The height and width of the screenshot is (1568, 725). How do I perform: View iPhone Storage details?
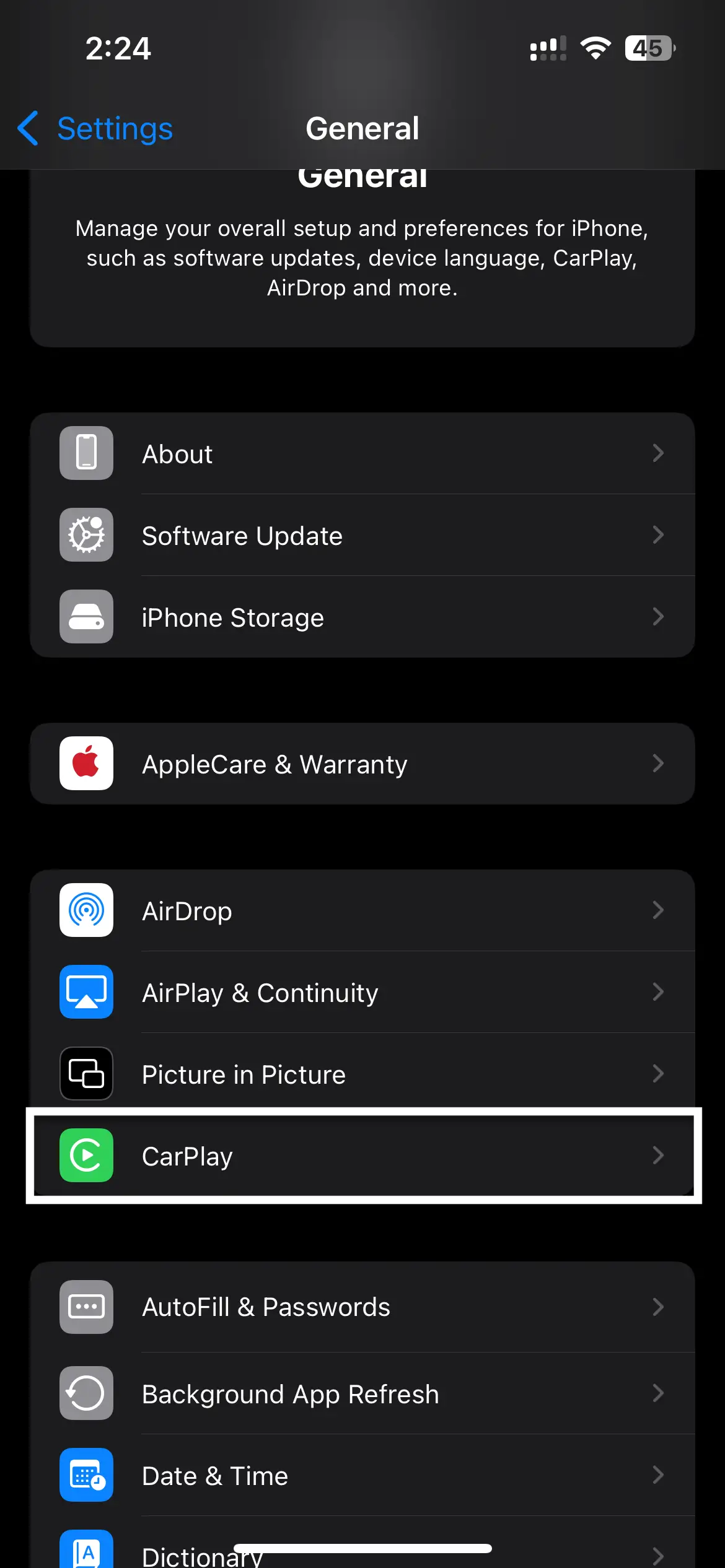(362, 617)
